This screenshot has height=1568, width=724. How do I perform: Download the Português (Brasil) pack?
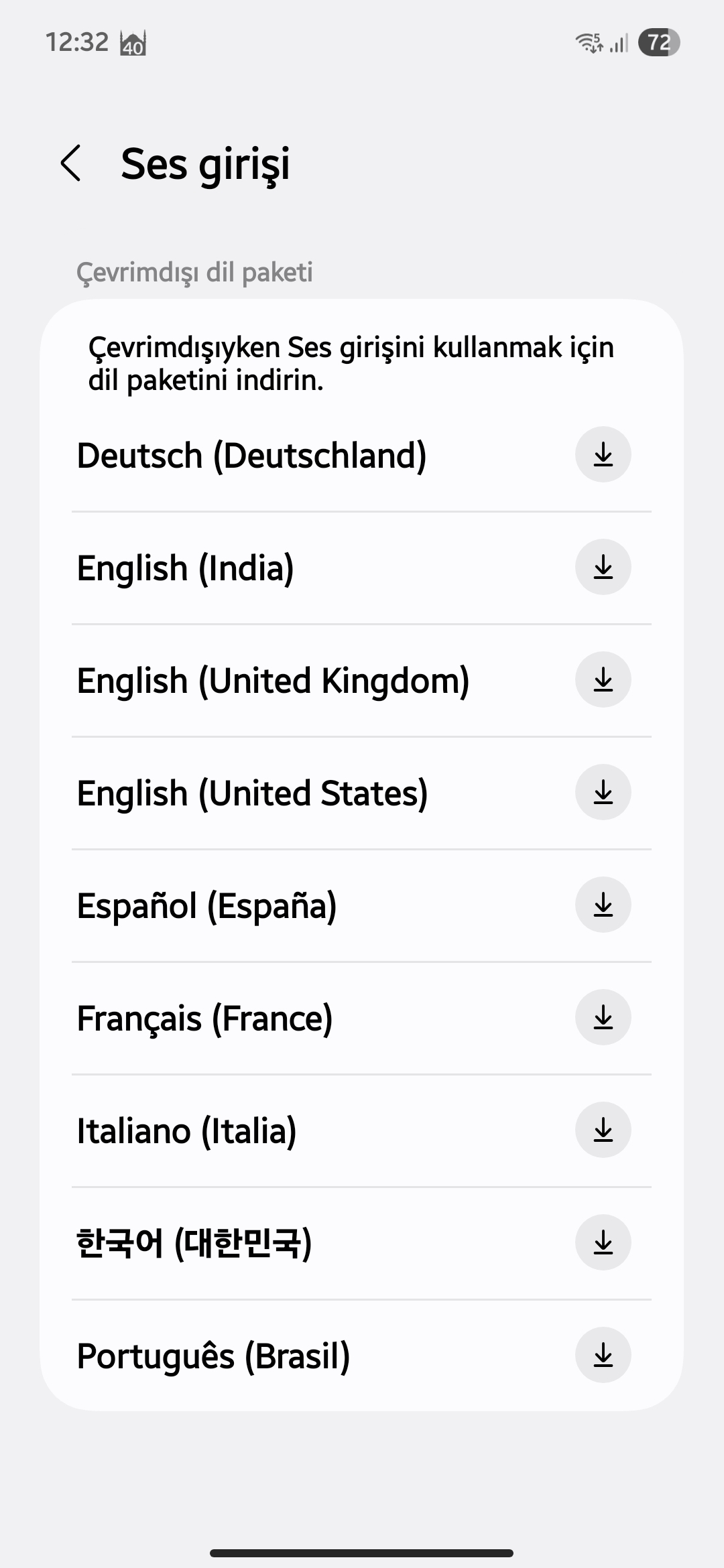[x=603, y=1356]
